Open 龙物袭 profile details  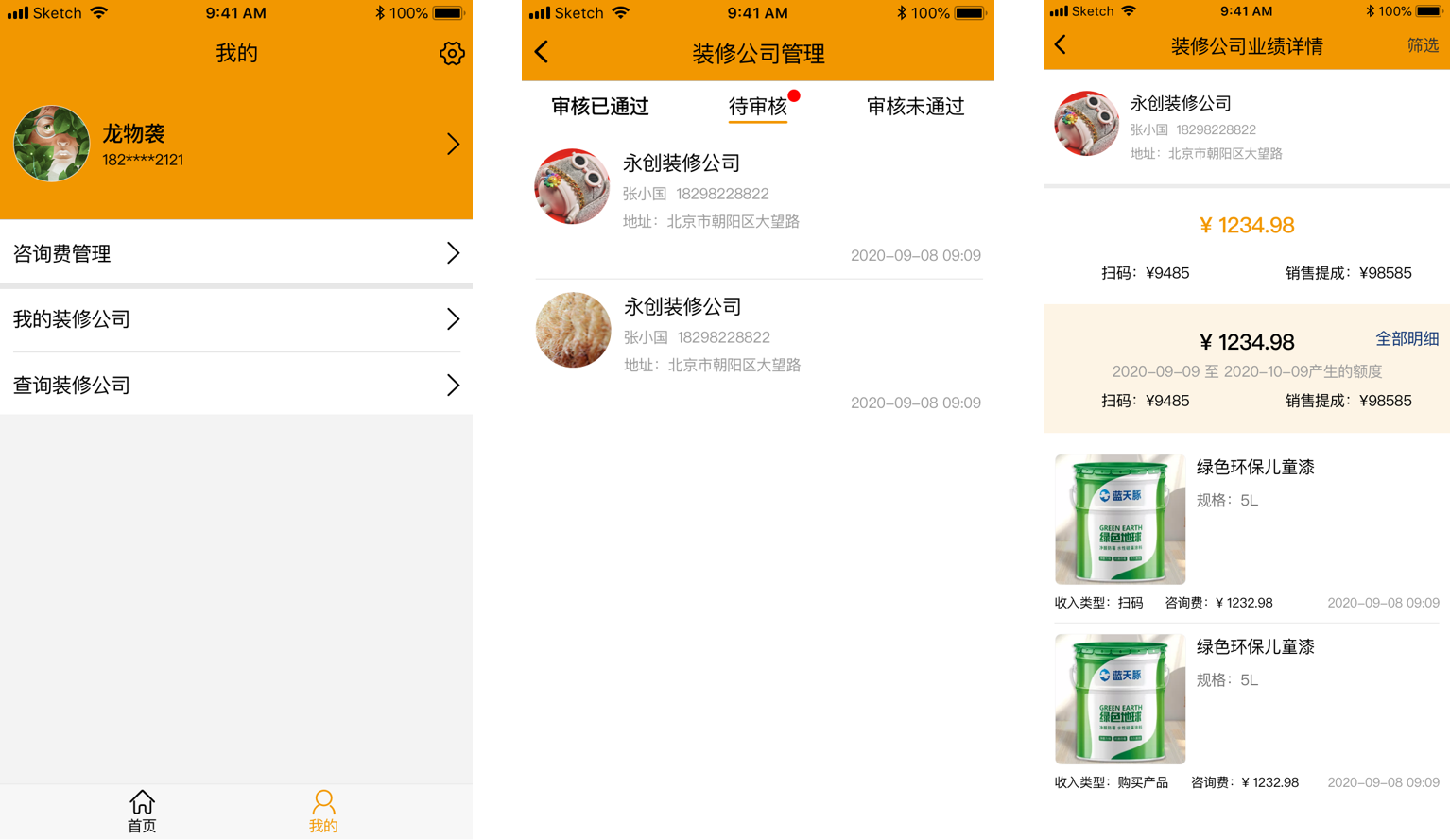pos(236,144)
